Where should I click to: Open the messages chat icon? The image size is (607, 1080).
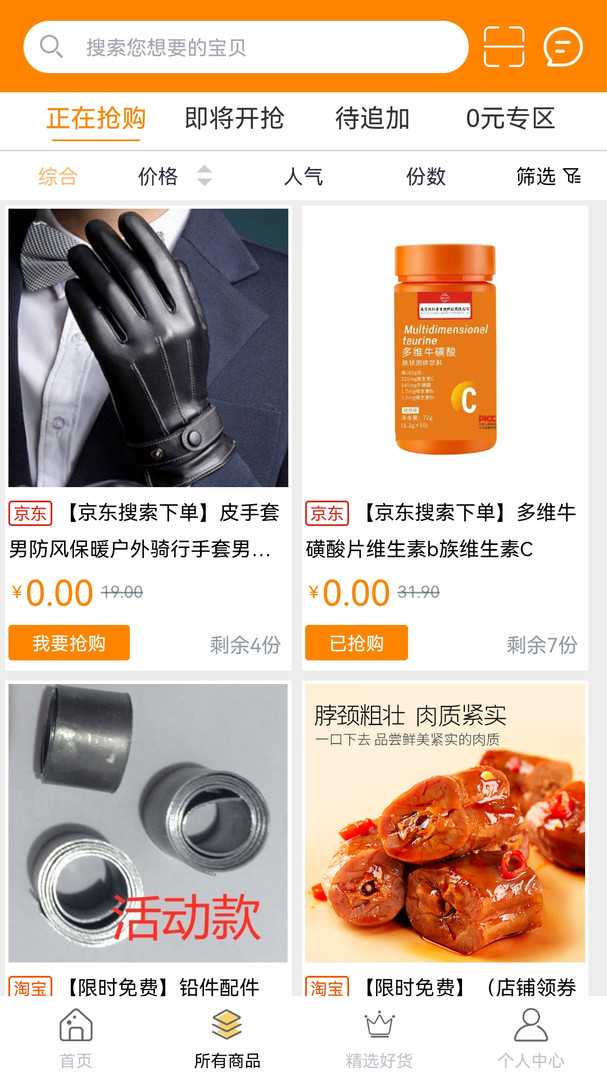563,47
